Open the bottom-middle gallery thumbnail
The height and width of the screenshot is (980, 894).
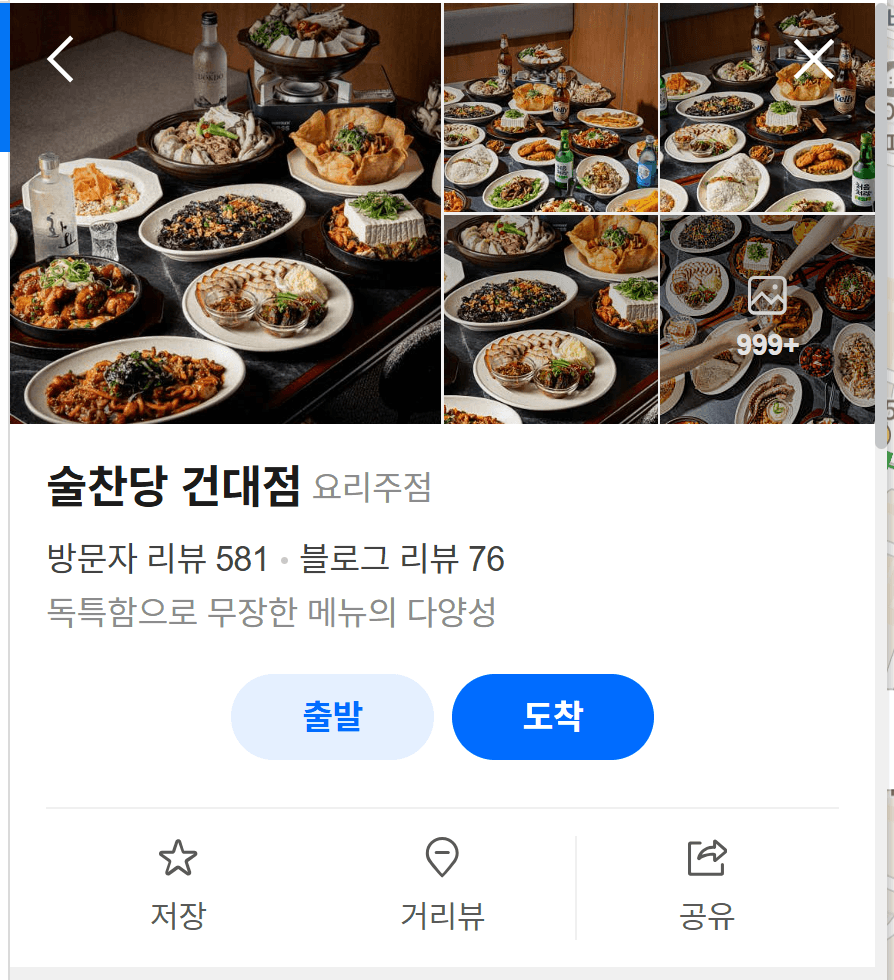pyautogui.click(x=550, y=318)
